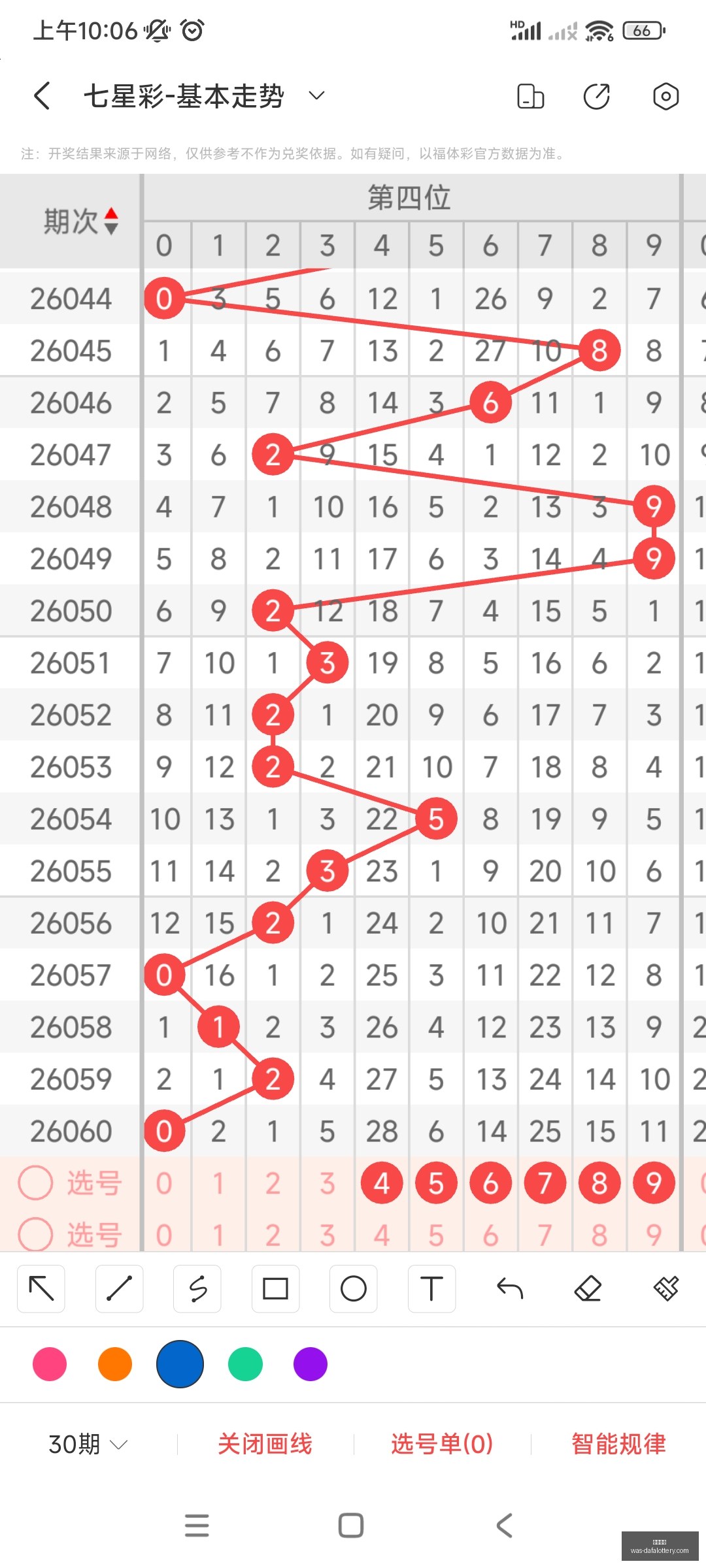706x1568 pixels.
Task: Activate the eraser tool
Action: pos(588,1288)
